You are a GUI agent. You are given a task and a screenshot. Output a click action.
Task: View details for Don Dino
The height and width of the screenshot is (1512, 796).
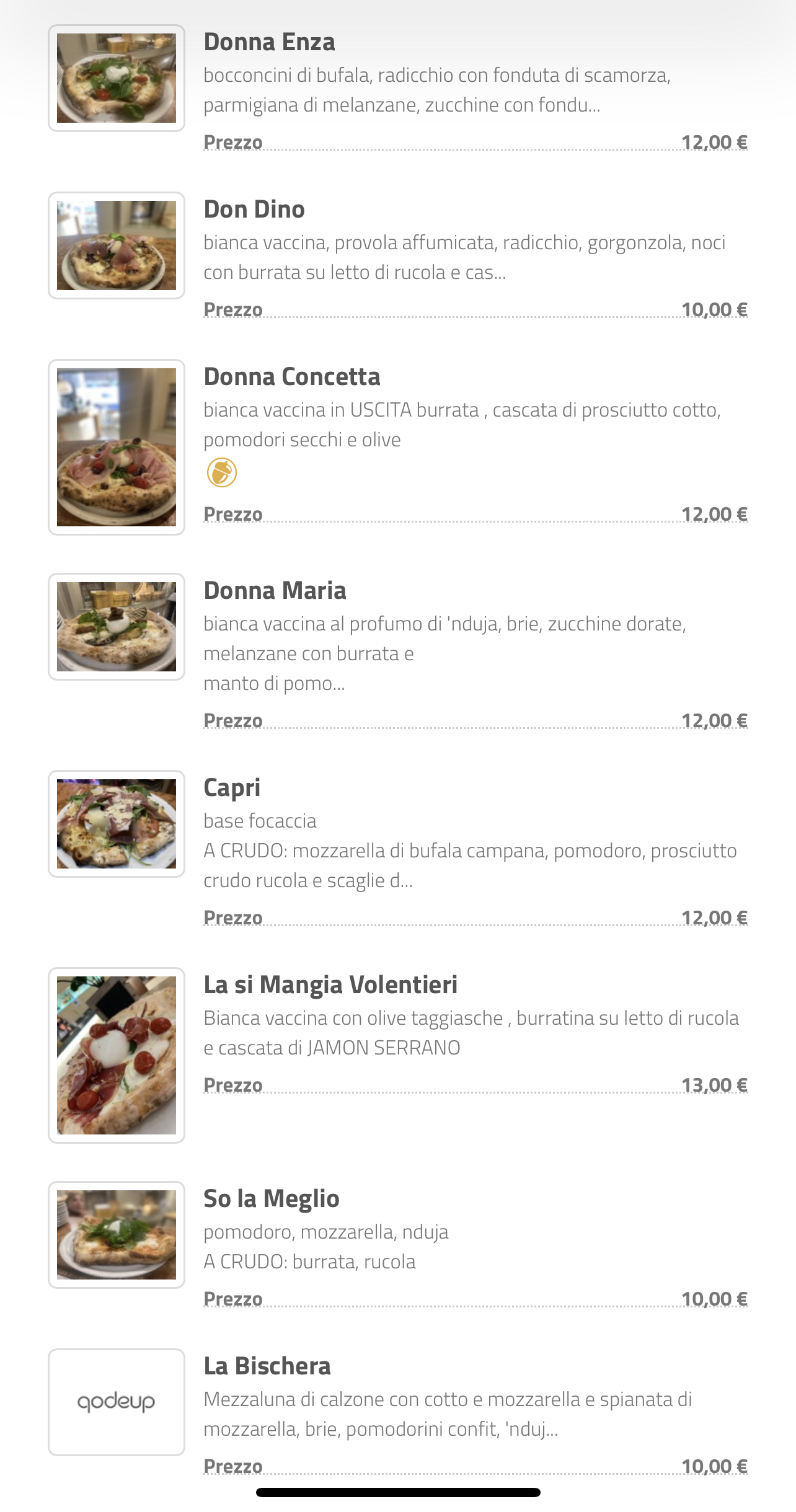254,210
